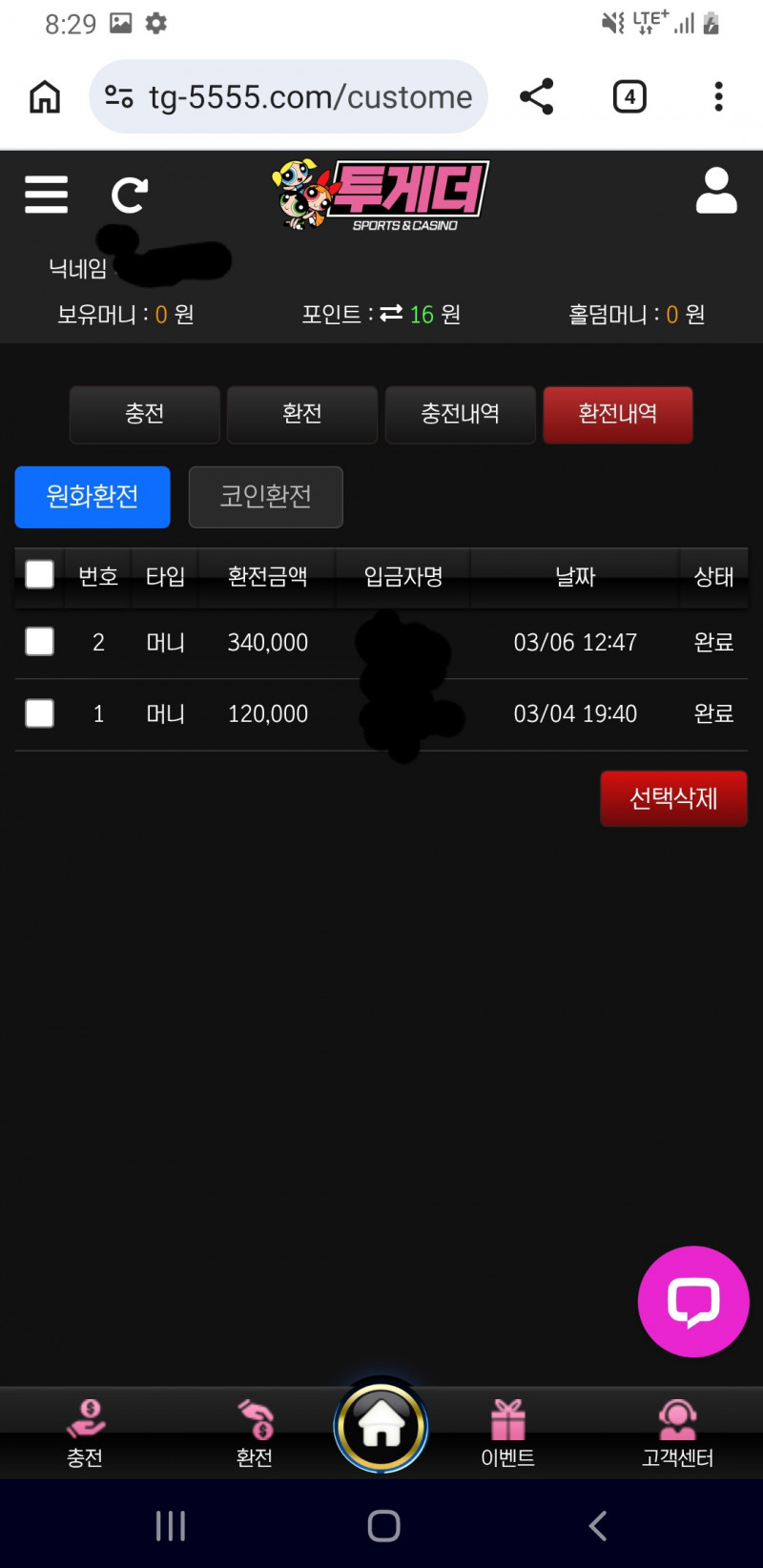Switch to 코인환전 list
763x1568 pixels.
click(266, 497)
